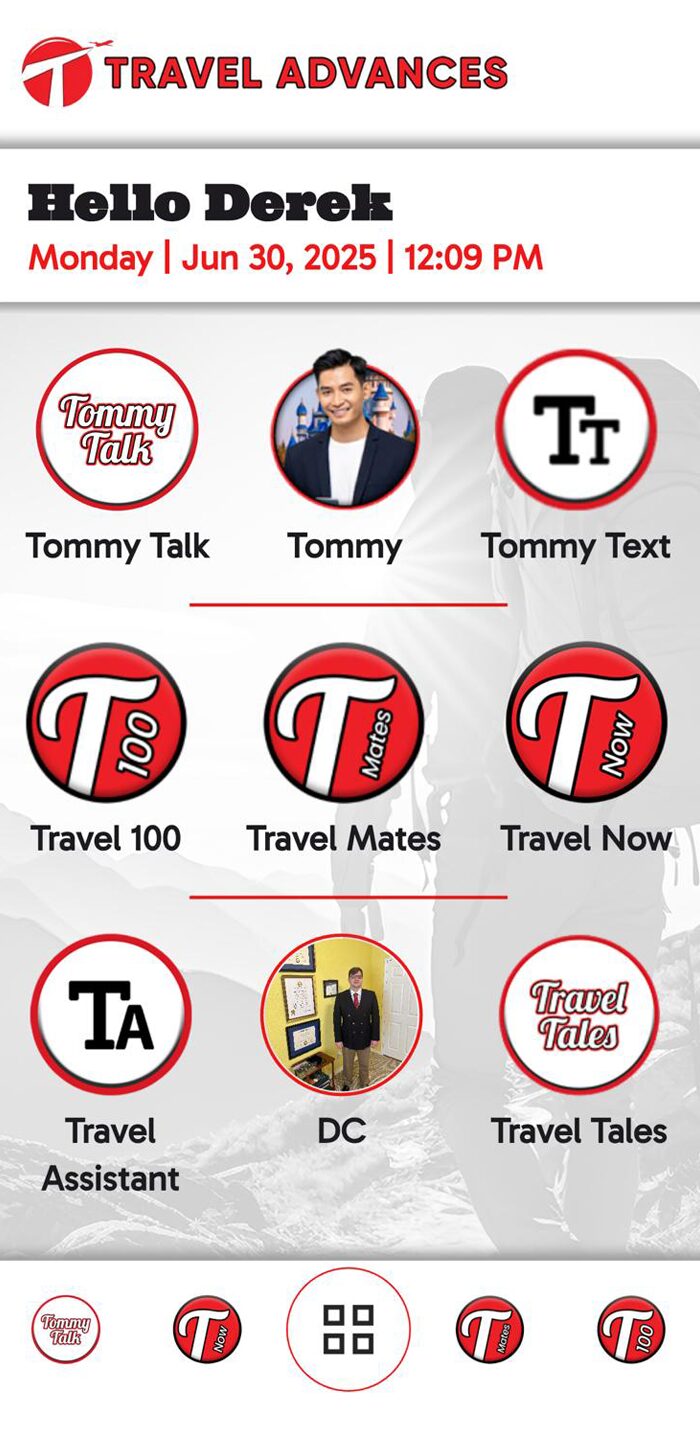Open the DC profile tile
The image size is (700, 1429).
(342, 1015)
